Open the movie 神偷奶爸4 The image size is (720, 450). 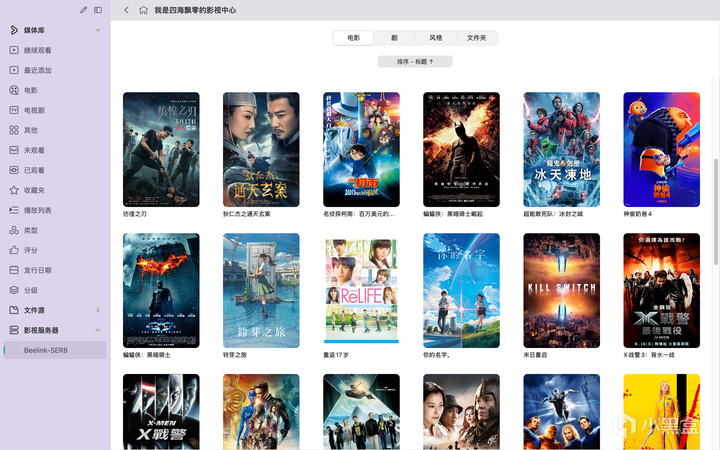pos(661,150)
